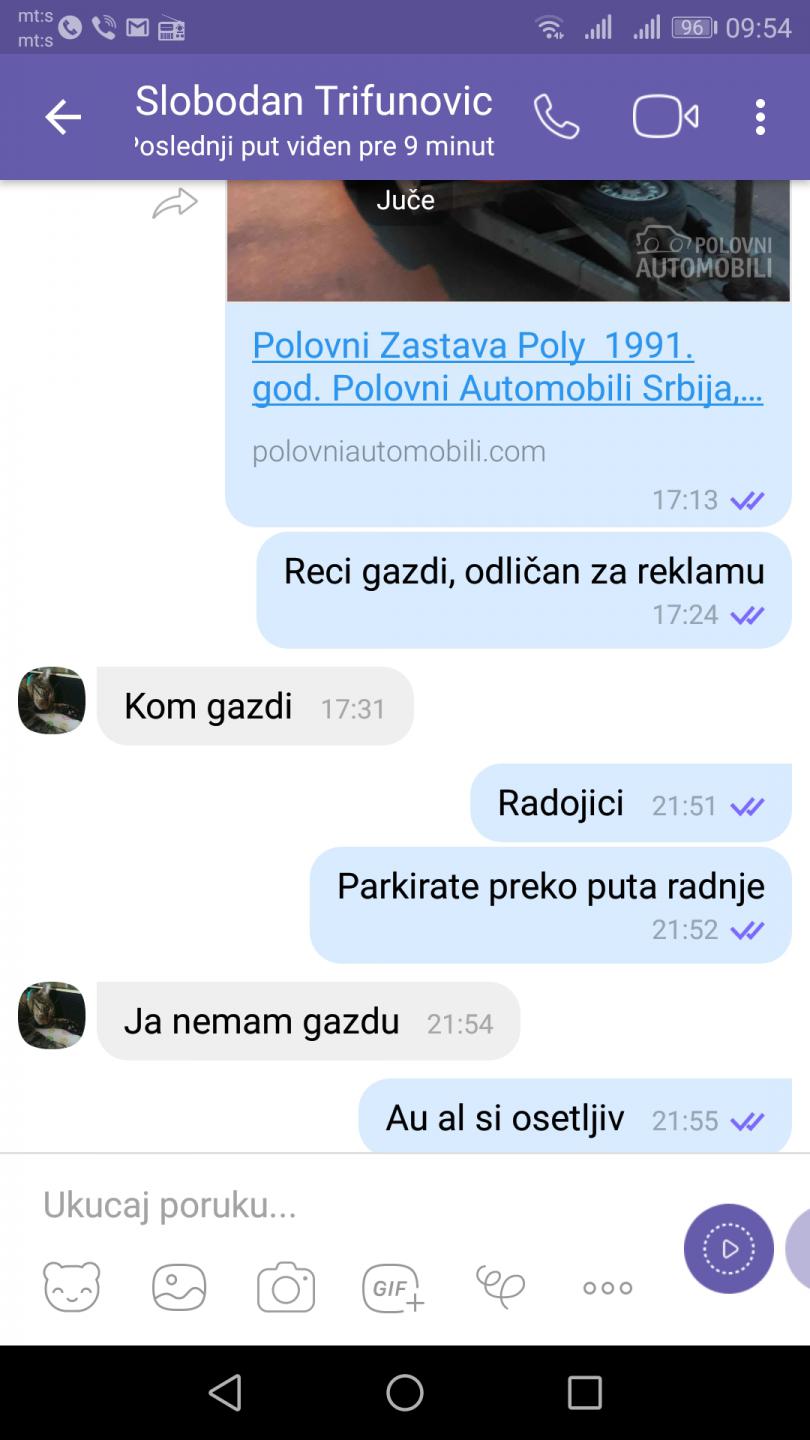The height and width of the screenshot is (1440, 810).
Task: Open the recent apps view
Action: tap(585, 1392)
